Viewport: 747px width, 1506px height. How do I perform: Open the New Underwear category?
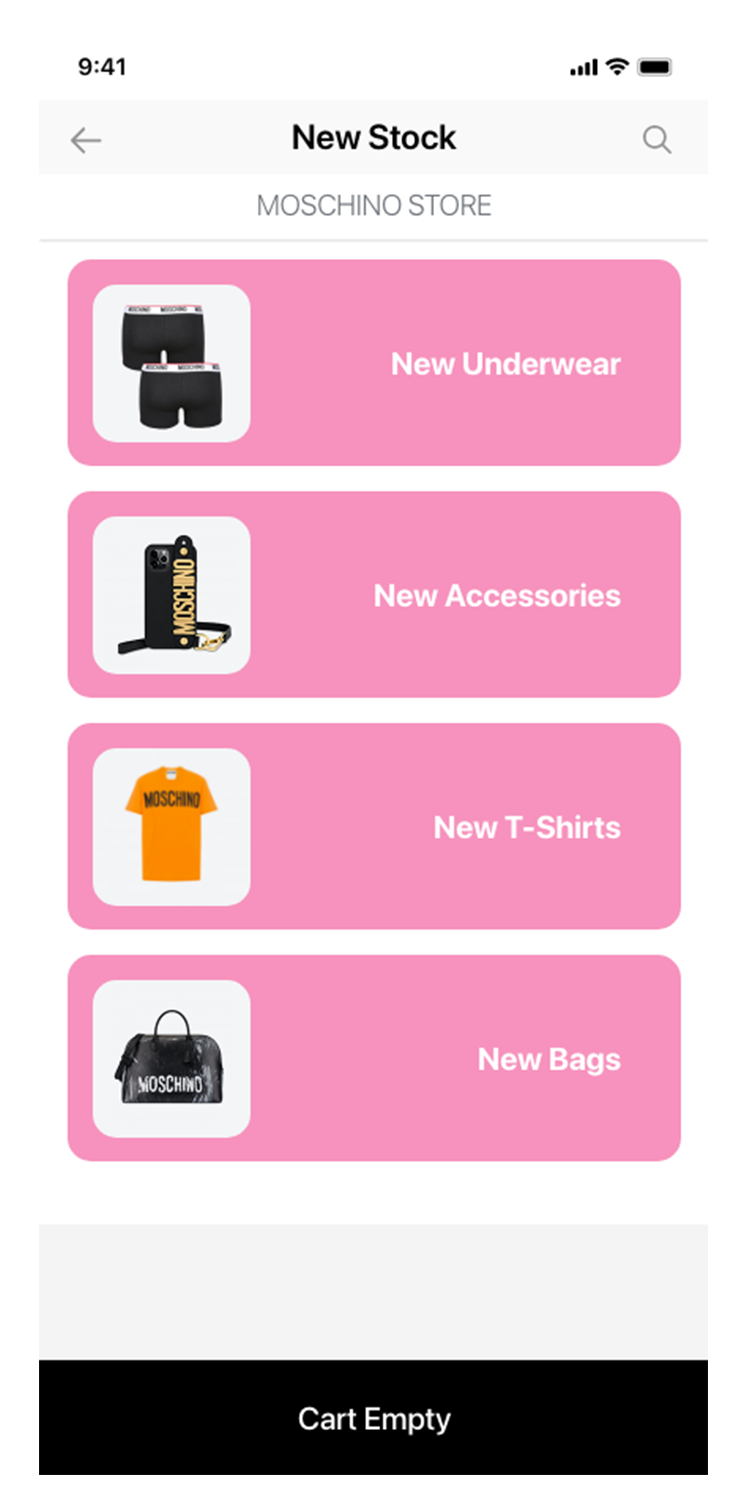tap(374, 363)
